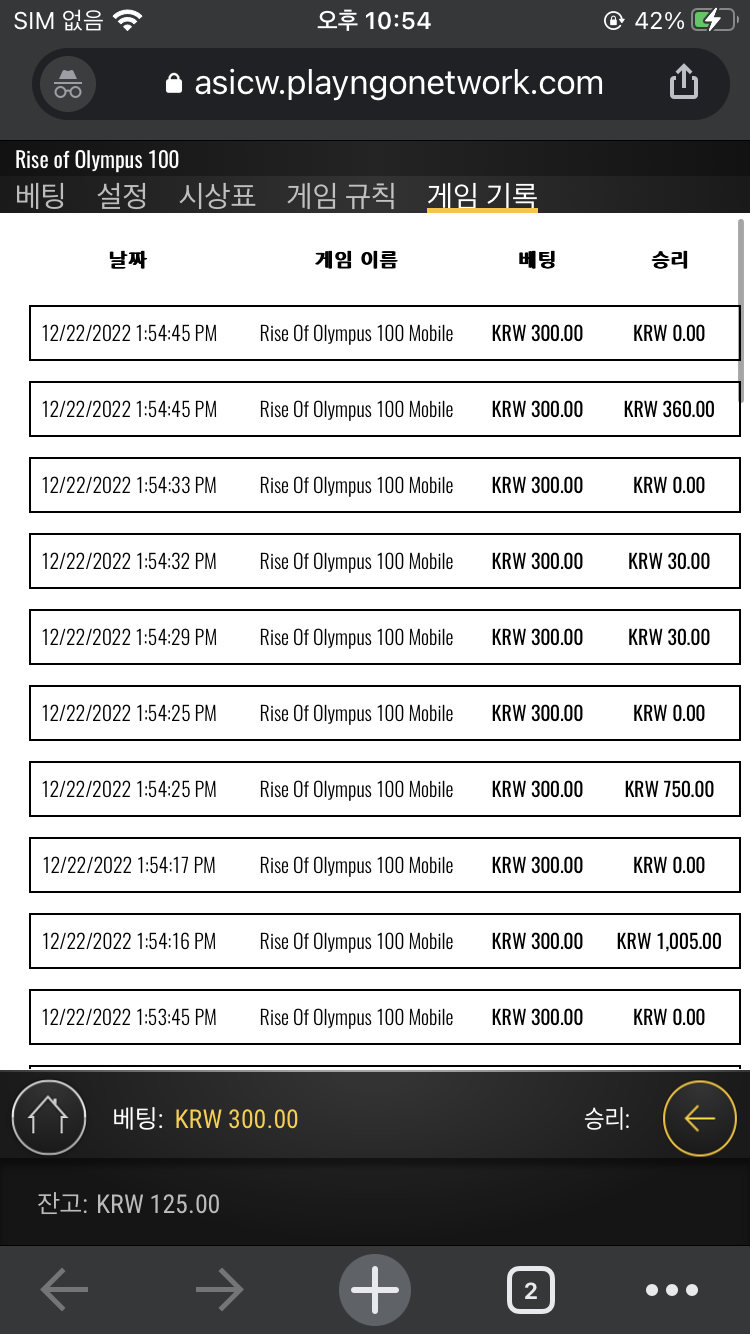Open the 게임 규칙 tab
750x1334 pixels.
(x=341, y=195)
